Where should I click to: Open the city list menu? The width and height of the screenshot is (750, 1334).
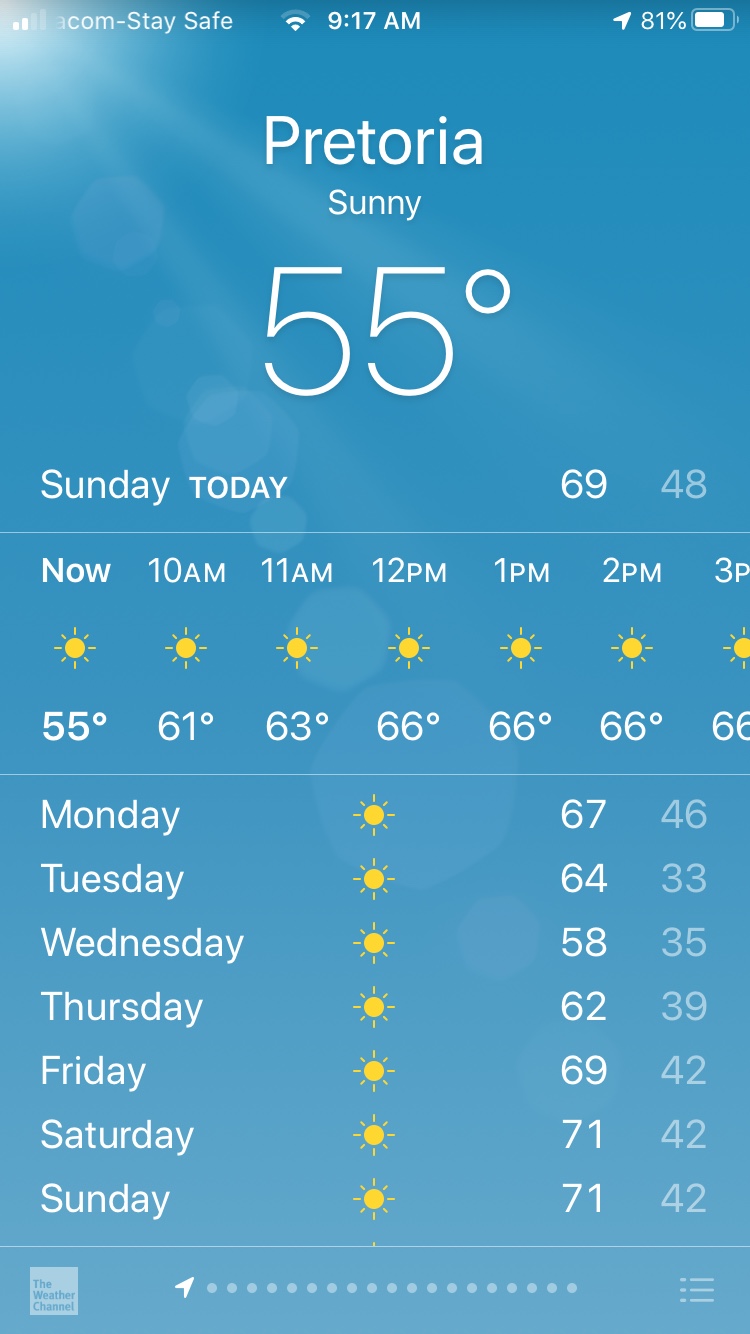pyautogui.click(x=696, y=1290)
